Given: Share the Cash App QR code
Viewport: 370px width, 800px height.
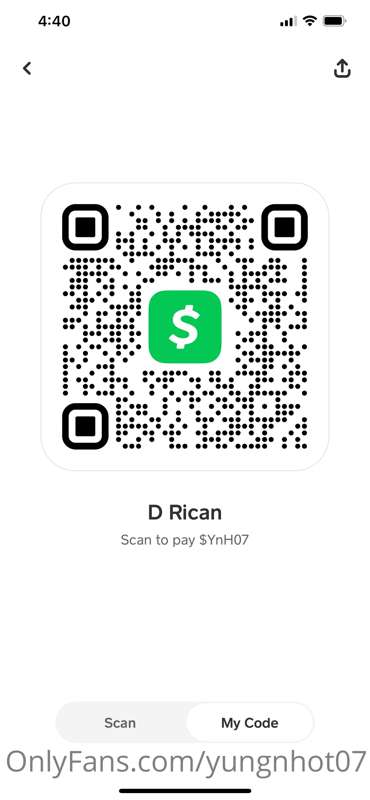Looking at the screenshot, I should (342, 68).
